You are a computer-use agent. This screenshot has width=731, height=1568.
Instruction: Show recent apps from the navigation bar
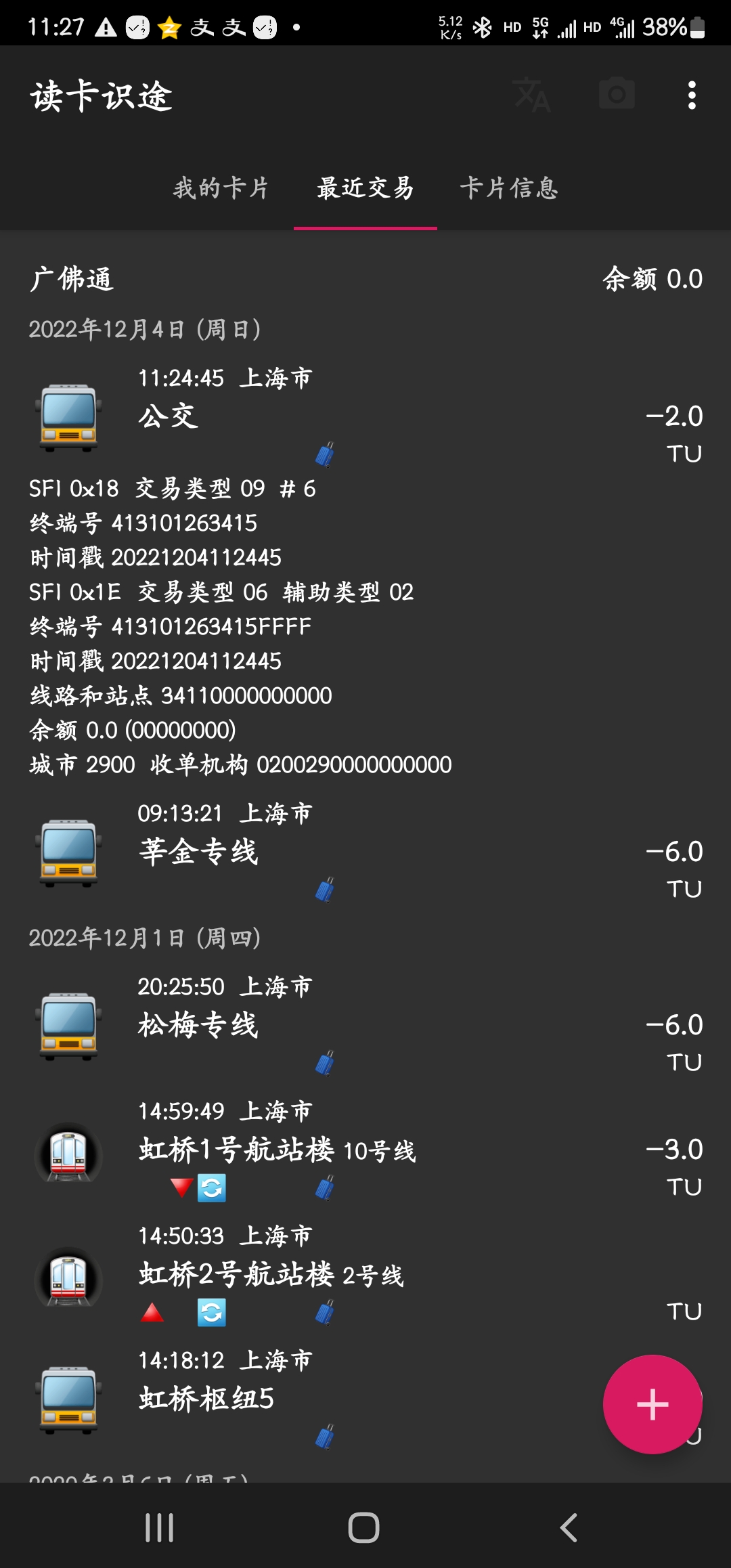pyautogui.click(x=160, y=1528)
